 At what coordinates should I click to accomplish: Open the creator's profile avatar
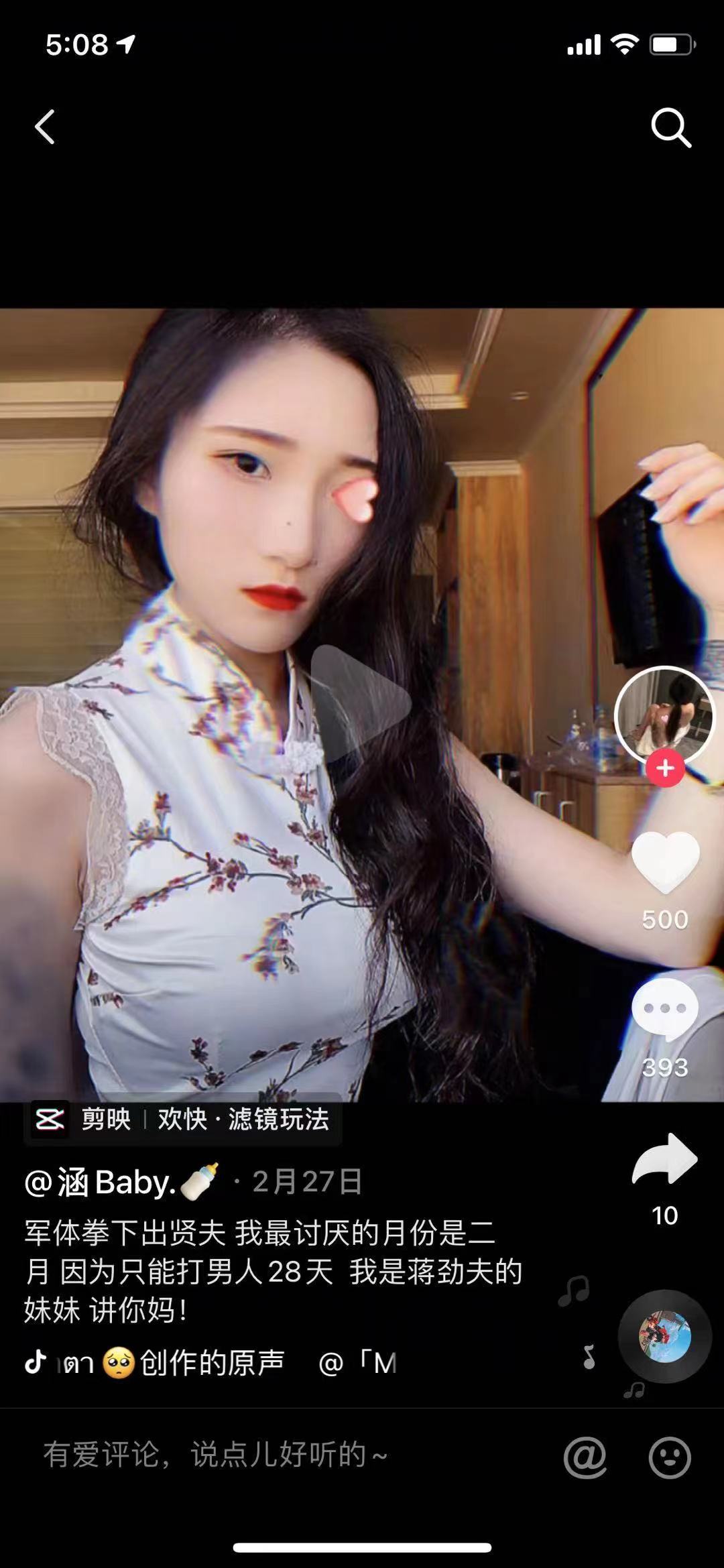point(664,715)
